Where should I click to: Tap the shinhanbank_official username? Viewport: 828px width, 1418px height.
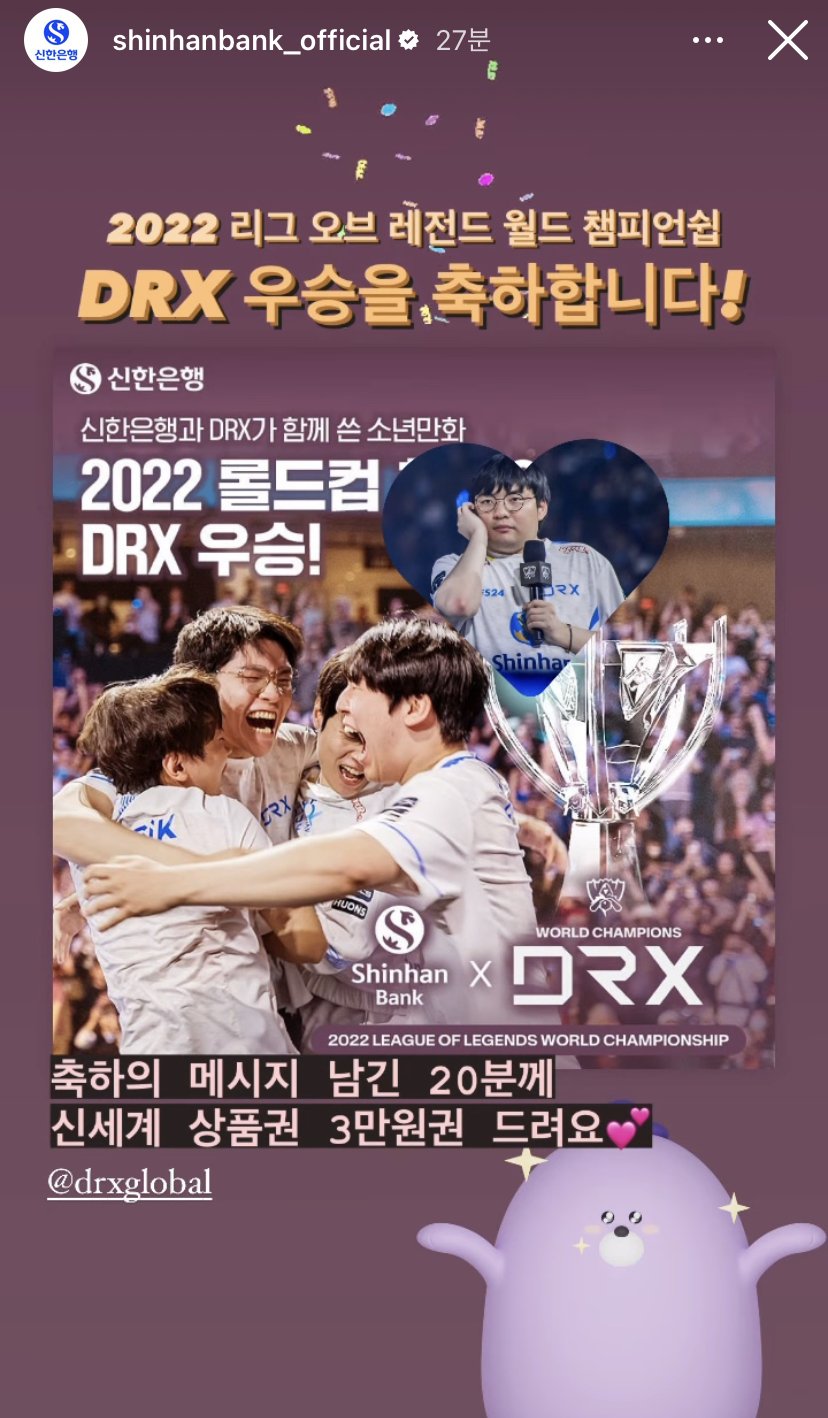251,40
